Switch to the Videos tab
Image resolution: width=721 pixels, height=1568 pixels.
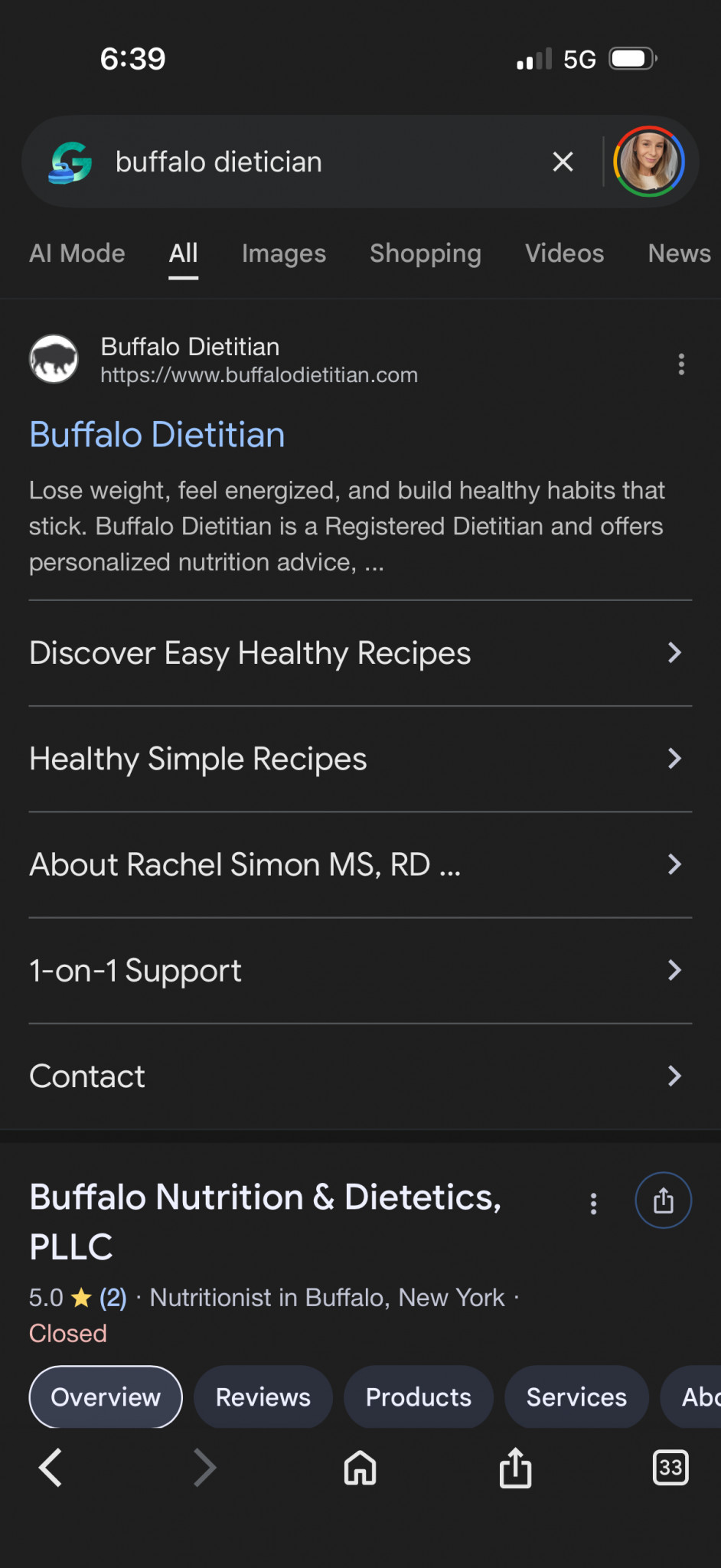(564, 253)
